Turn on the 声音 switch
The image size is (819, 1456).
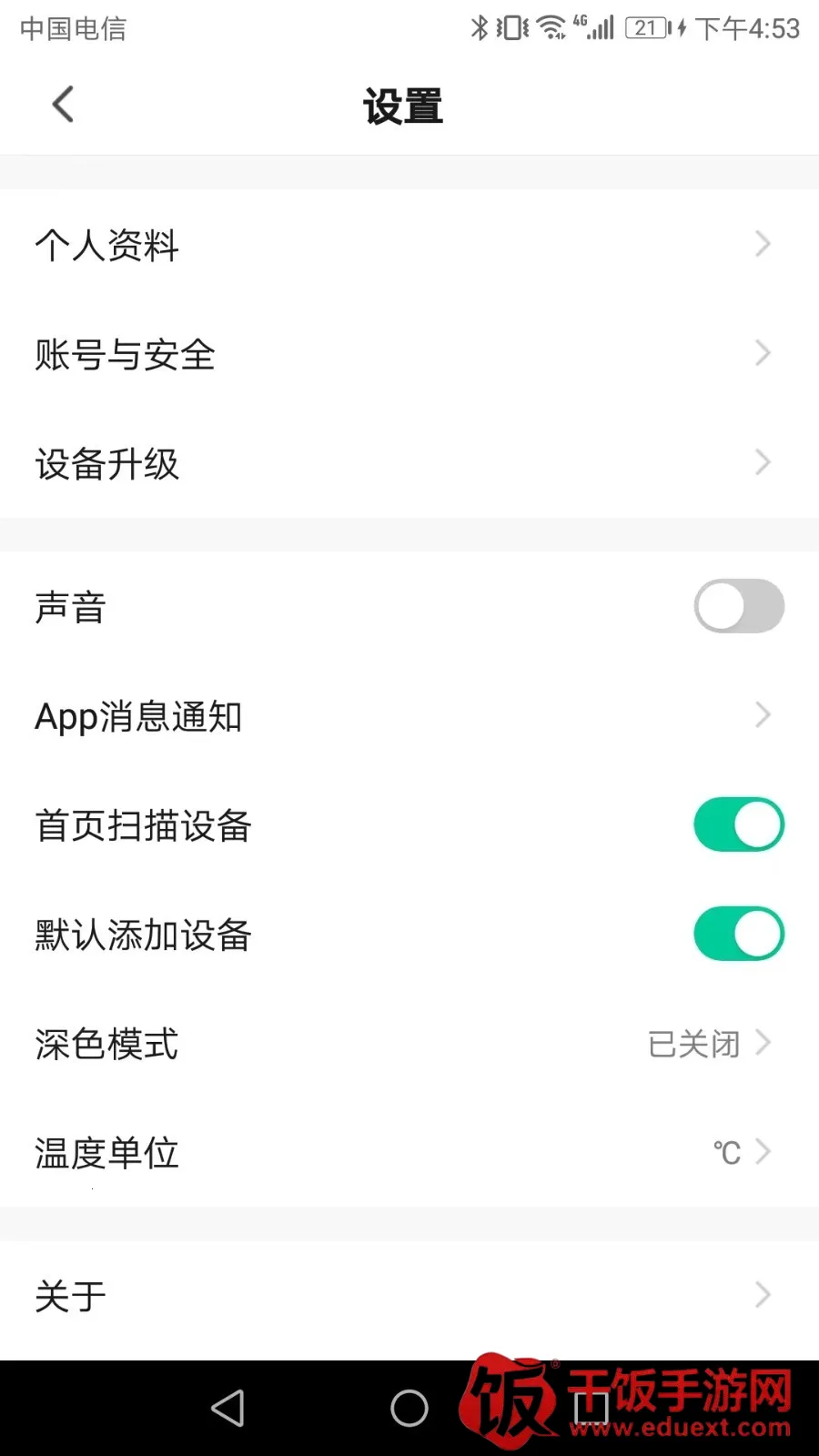[x=738, y=606]
